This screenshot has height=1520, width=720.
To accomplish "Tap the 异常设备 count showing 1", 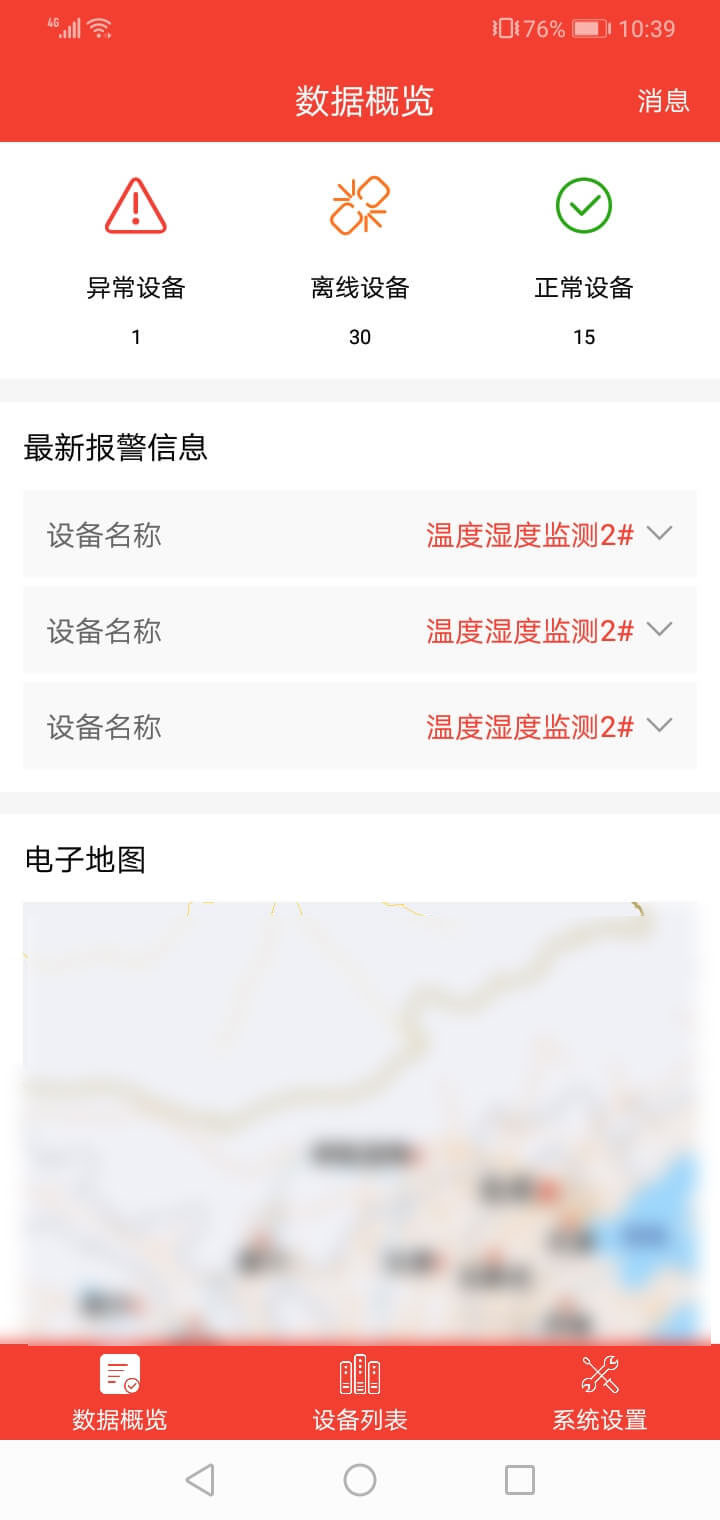I will point(135,337).
